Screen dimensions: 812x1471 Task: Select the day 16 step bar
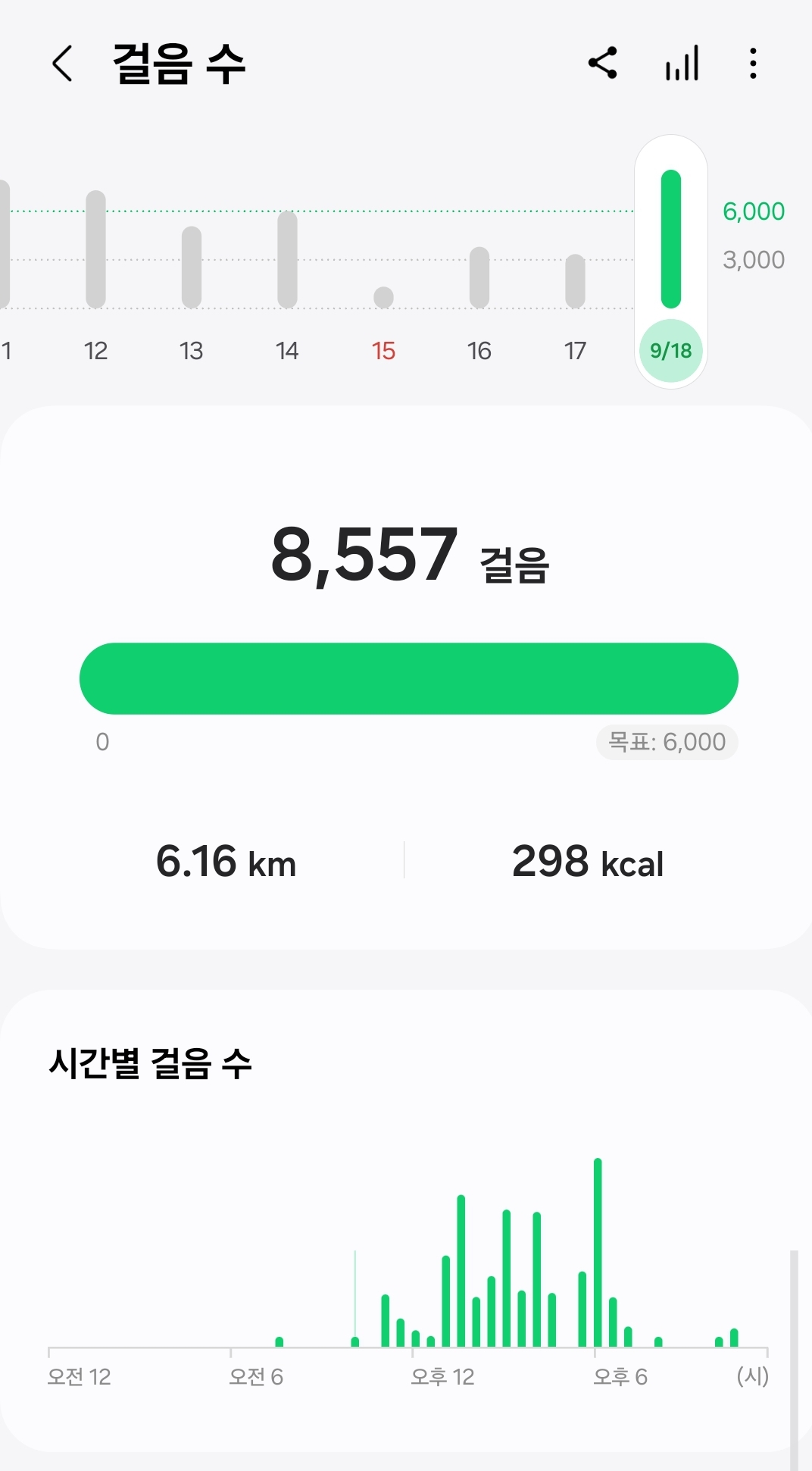point(479,277)
